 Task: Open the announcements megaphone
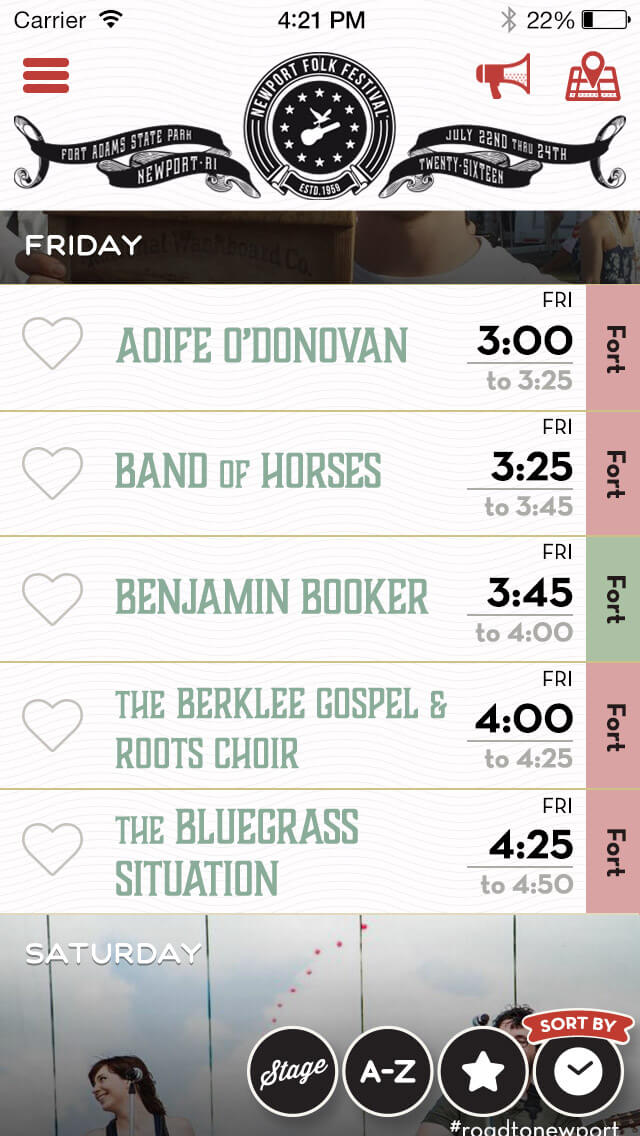[503, 76]
